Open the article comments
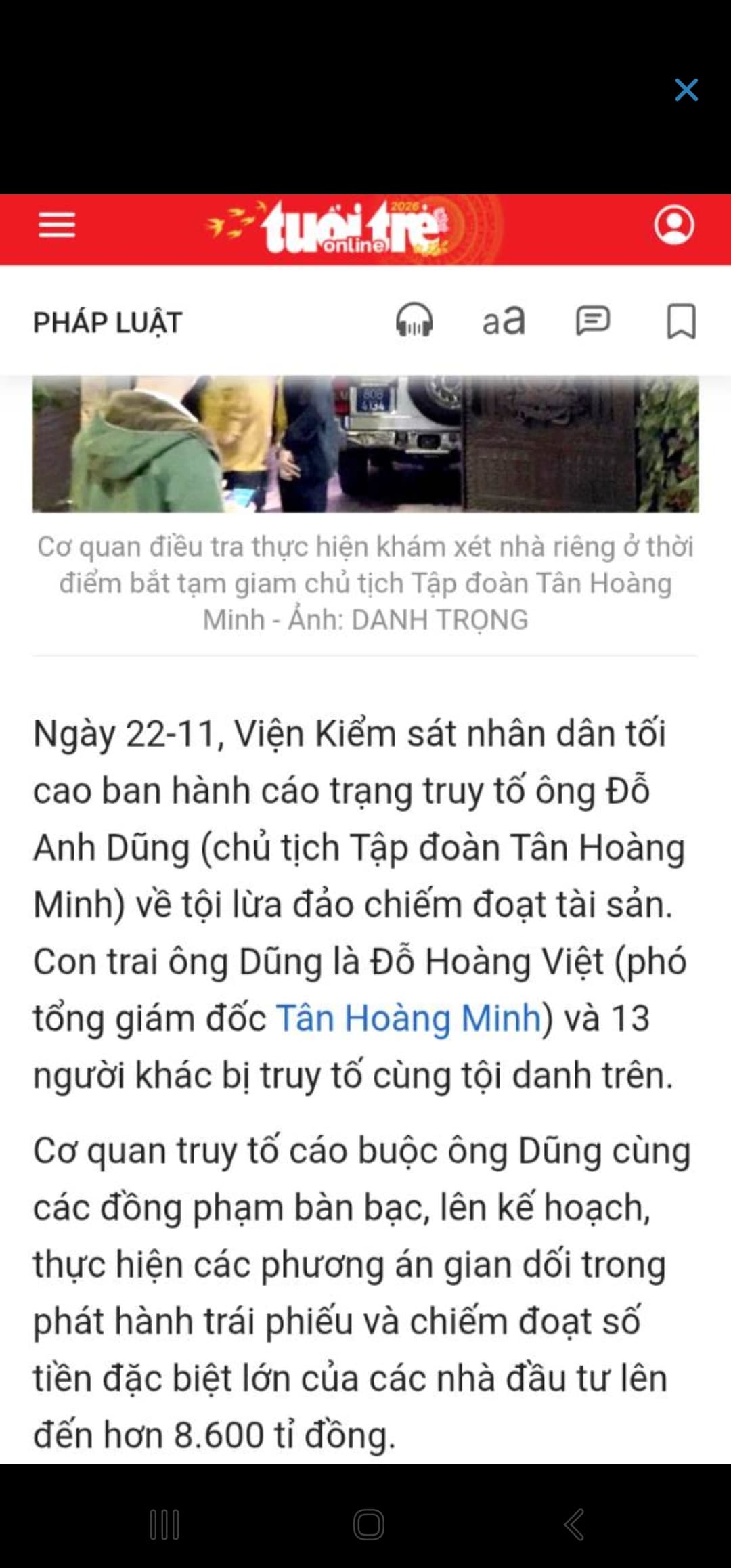Image resolution: width=731 pixels, height=1568 pixels. pyautogui.click(x=592, y=320)
